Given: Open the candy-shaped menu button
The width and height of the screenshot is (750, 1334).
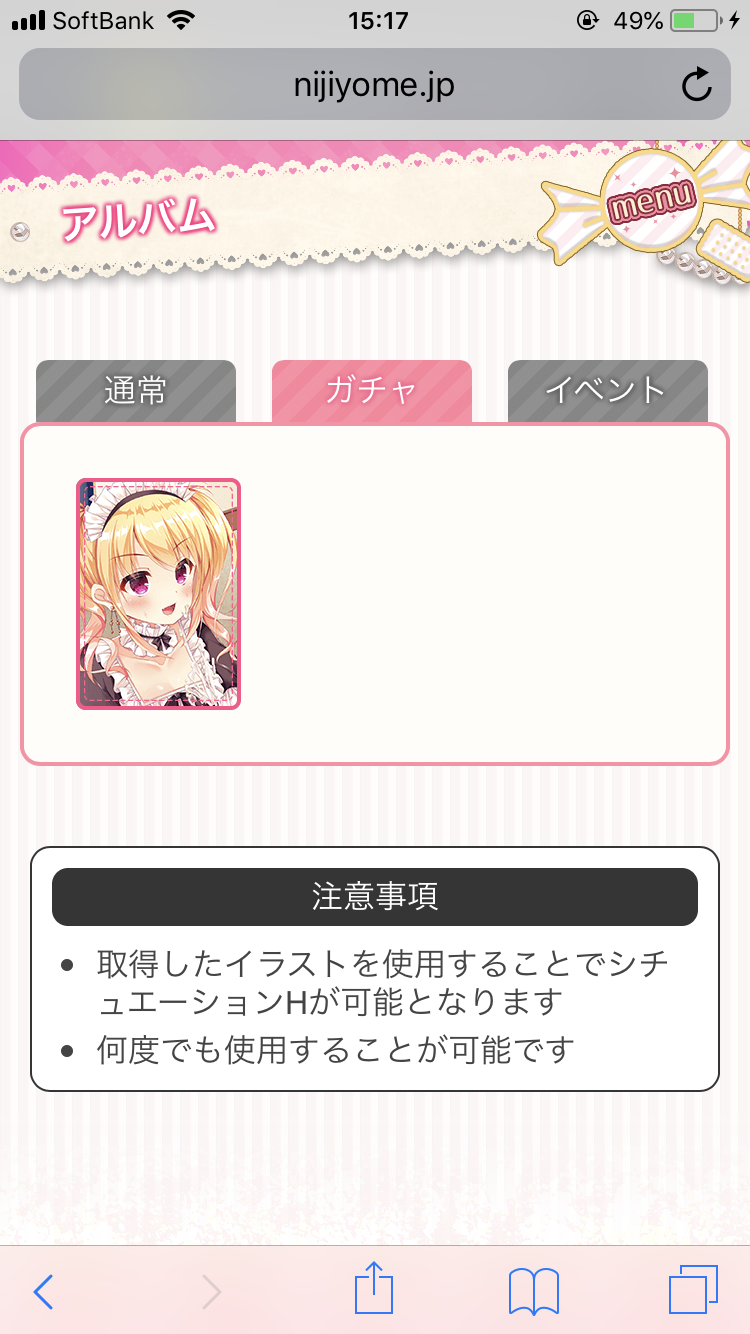Looking at the screenshot, I should [652, 201].
